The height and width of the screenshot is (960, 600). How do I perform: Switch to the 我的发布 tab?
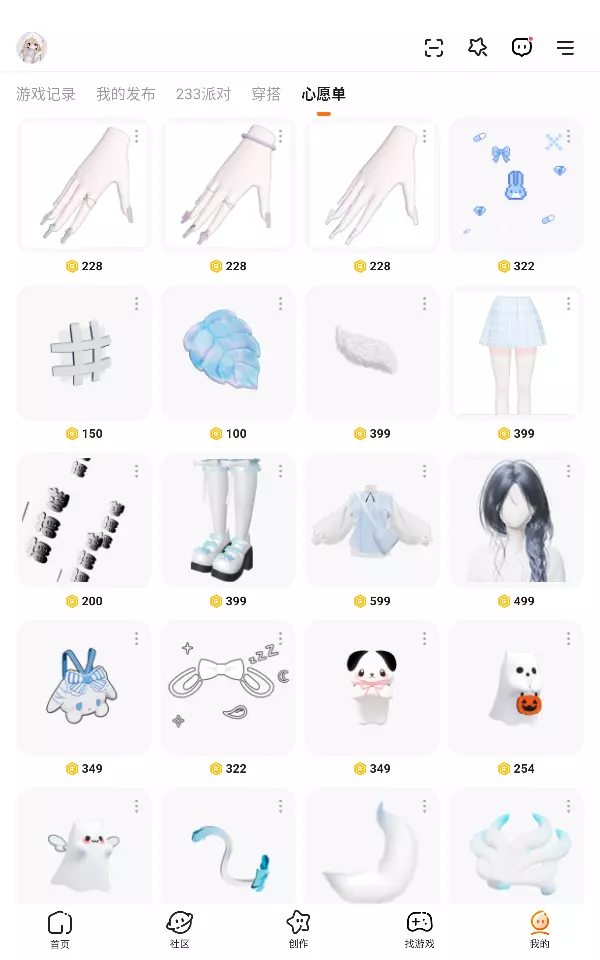(x=126, y=94)
